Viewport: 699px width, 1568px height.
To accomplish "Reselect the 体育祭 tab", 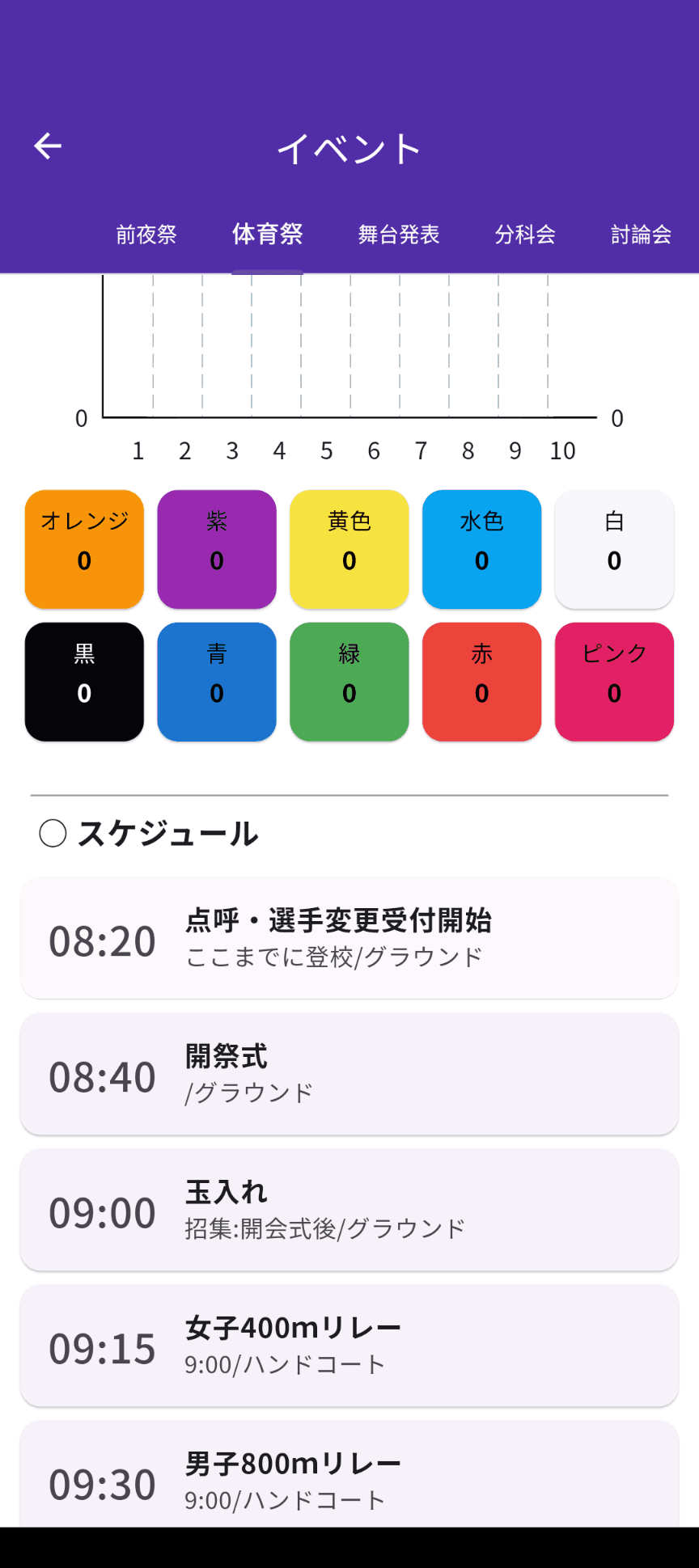I will click(x=267, y=234).
